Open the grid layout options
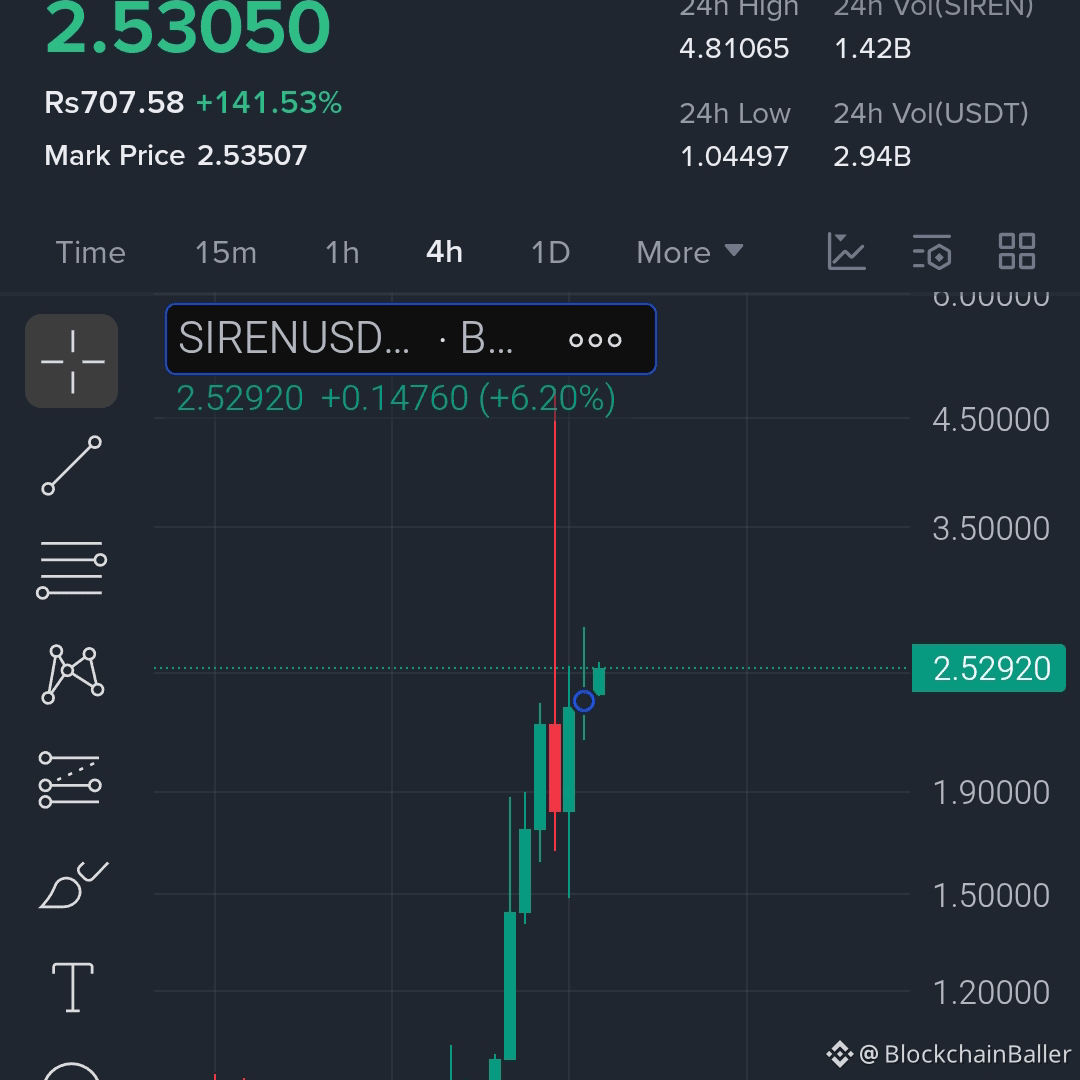This screenshot has height=1080, width=1080. pyautogui.click(x=1017, y=251)
